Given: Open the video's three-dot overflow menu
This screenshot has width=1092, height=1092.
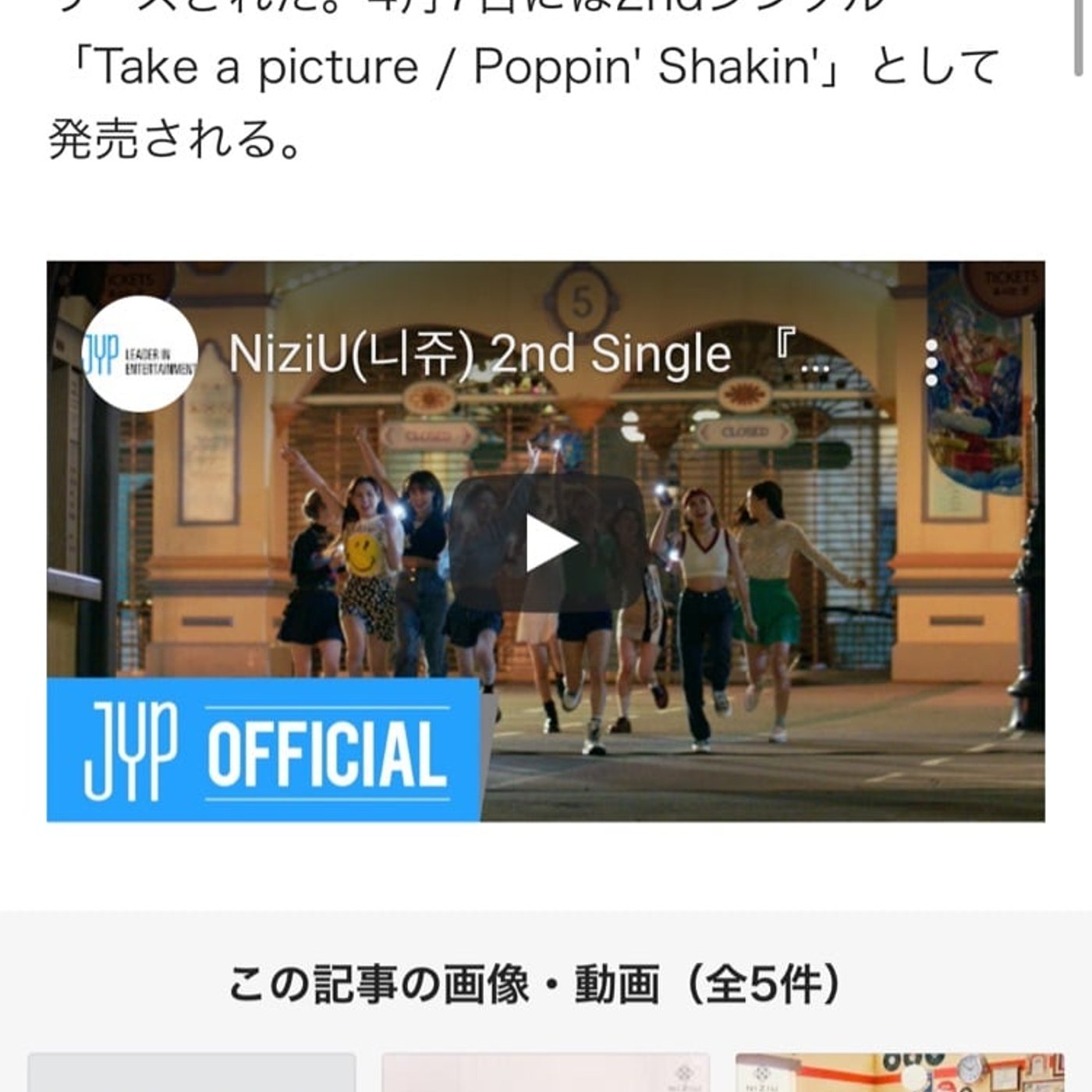Looking at the screenshot, I should click(x=931, y=362).
